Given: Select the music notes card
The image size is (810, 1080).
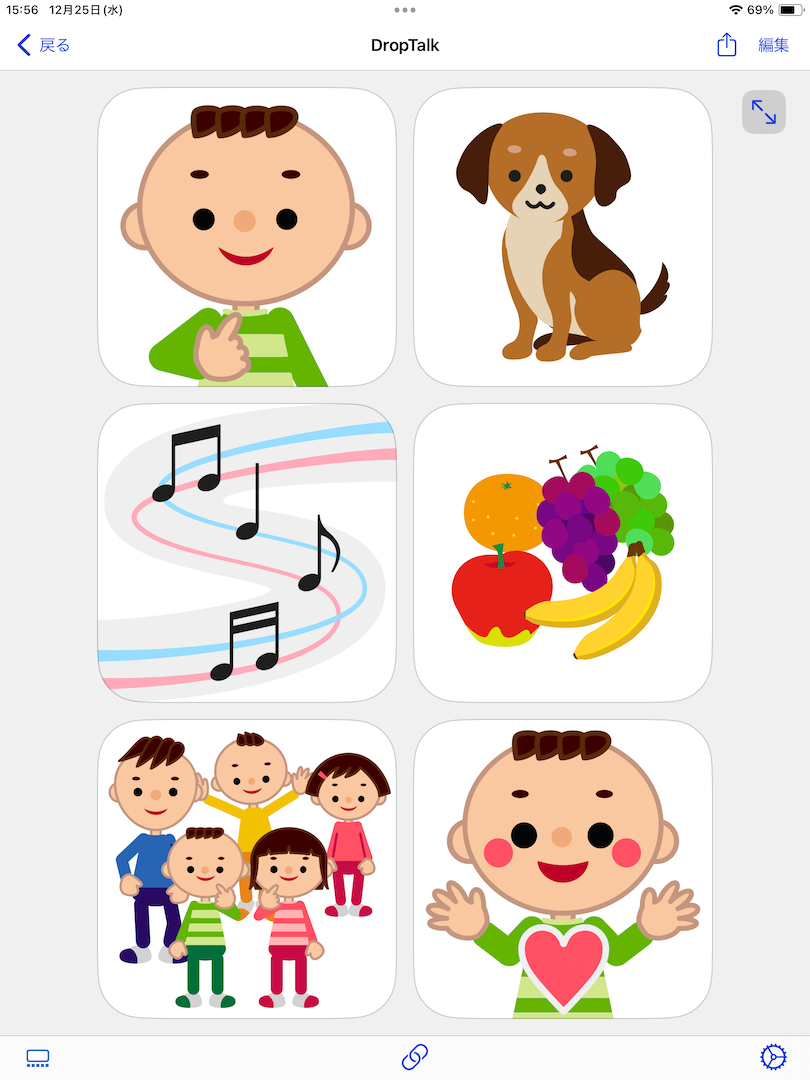Looking at the screenshot, I should tap(247, 553).
